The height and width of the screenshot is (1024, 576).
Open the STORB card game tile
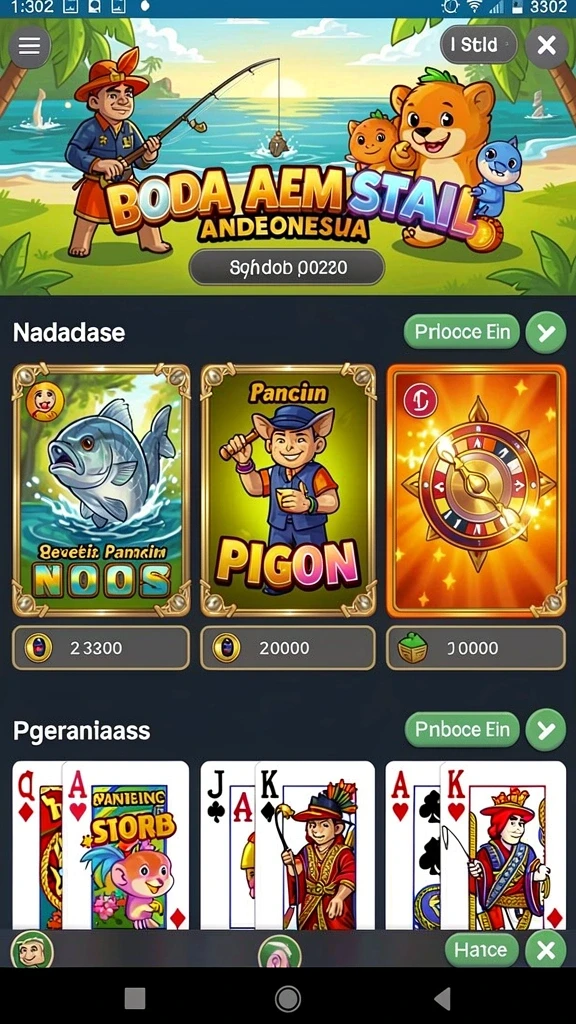click(x=101, y=845)
